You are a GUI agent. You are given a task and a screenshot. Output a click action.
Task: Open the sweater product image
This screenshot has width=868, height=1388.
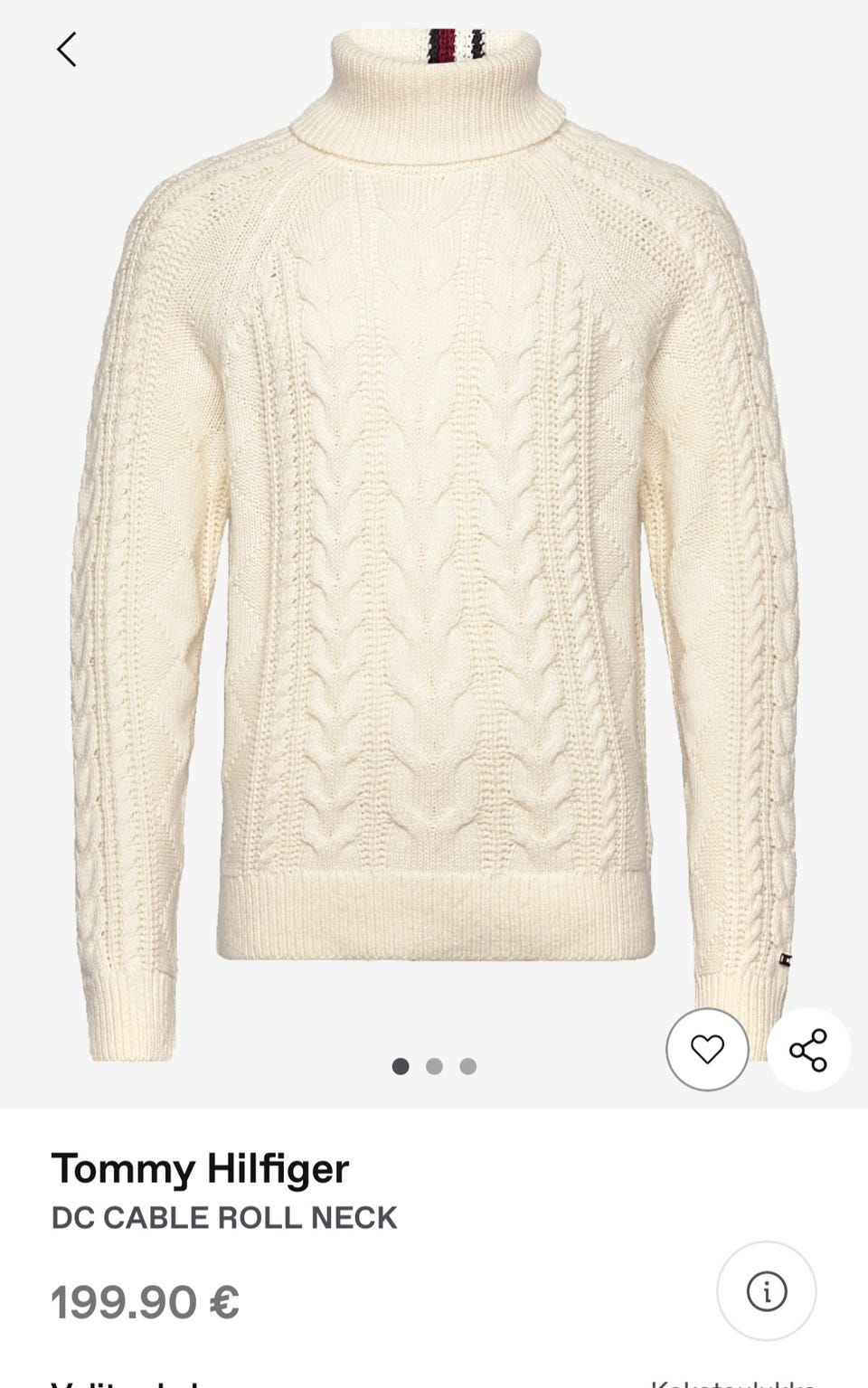(434, 543)
